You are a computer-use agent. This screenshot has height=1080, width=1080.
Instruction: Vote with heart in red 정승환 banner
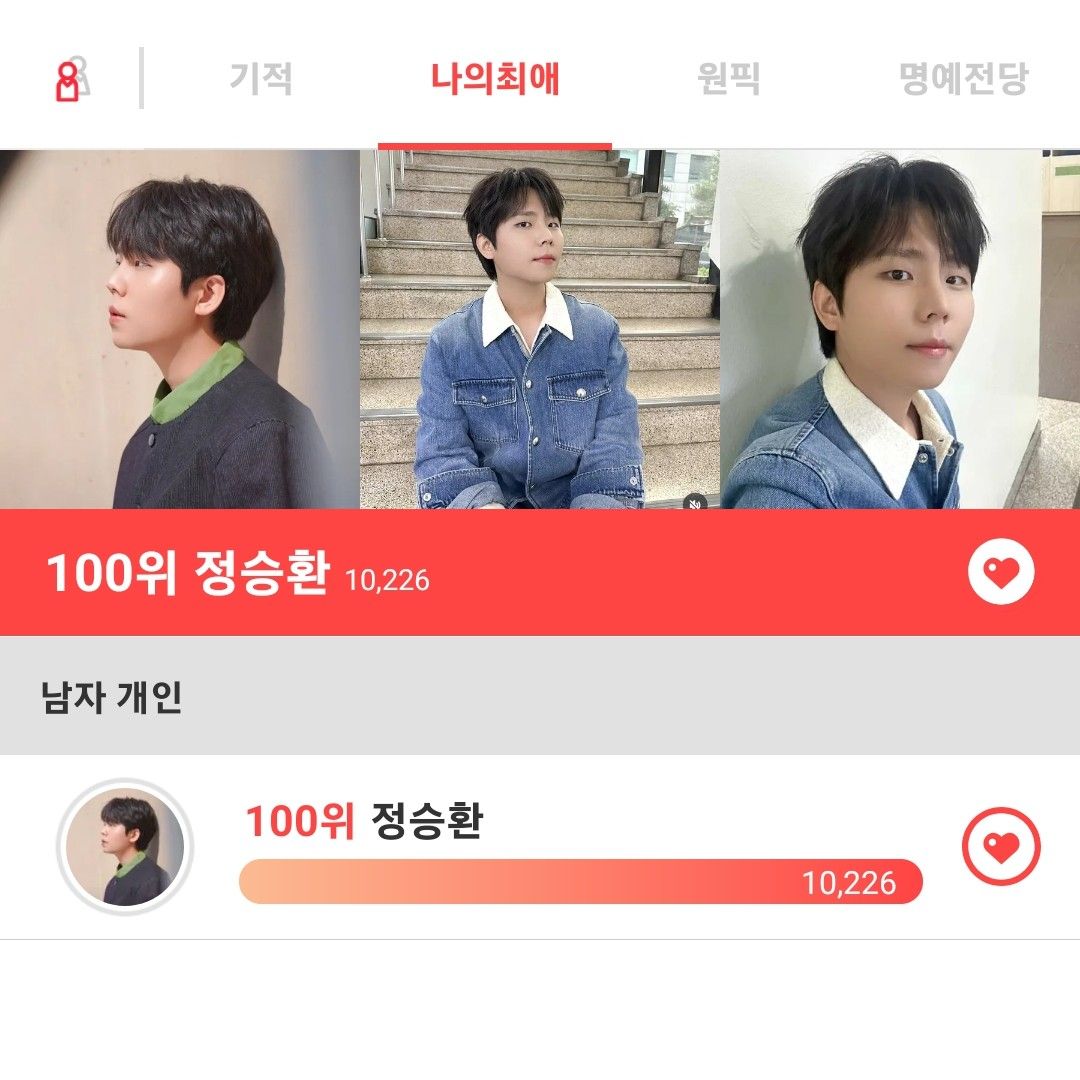[1001, 572]
